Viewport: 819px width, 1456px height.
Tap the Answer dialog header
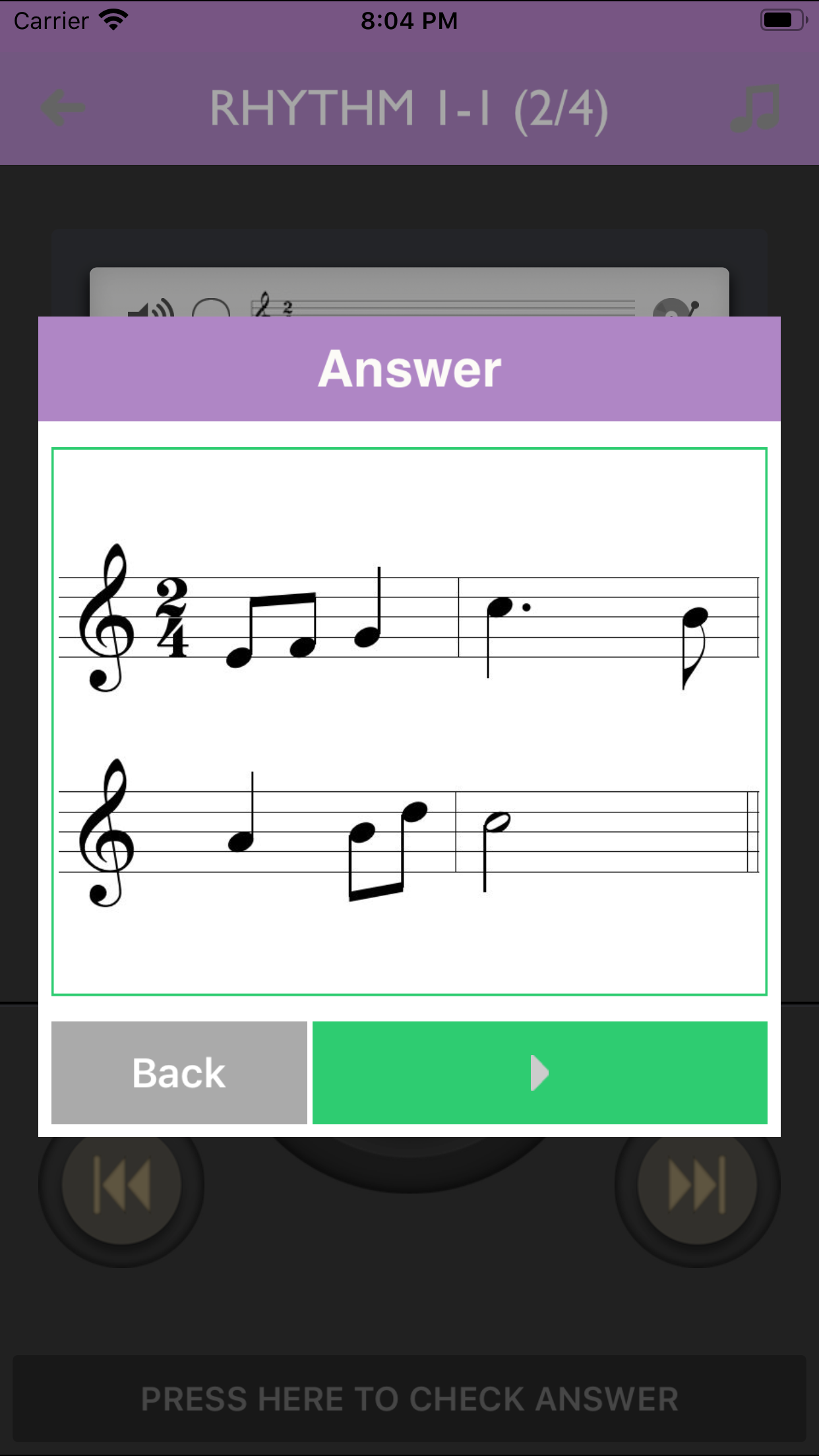[409, 368]
